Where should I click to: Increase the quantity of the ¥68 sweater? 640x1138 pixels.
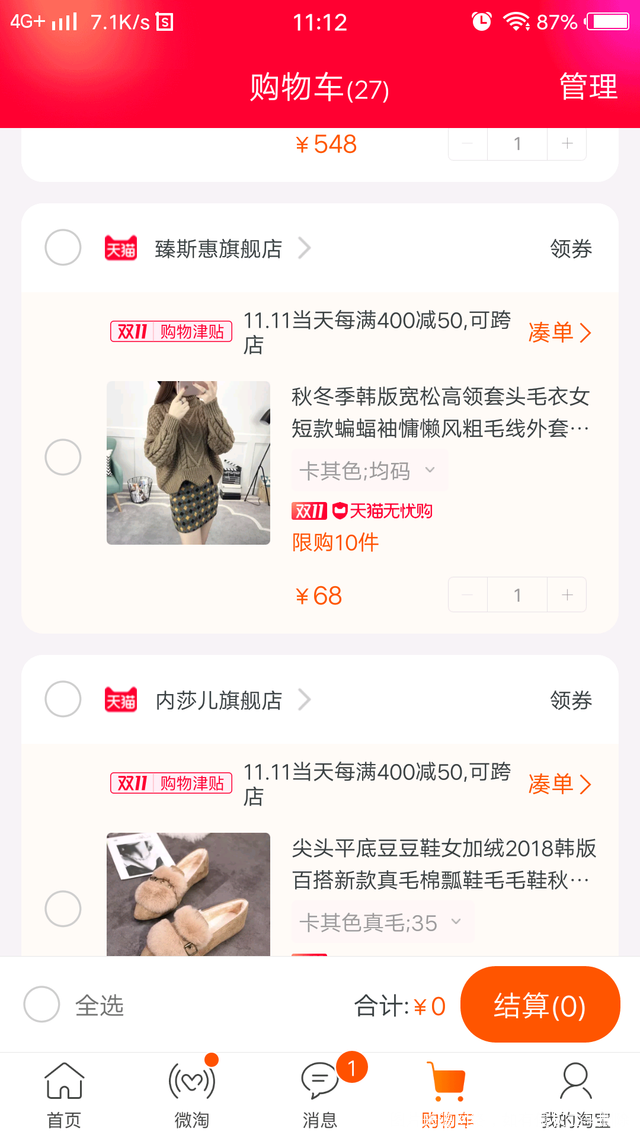pos(567,595)
